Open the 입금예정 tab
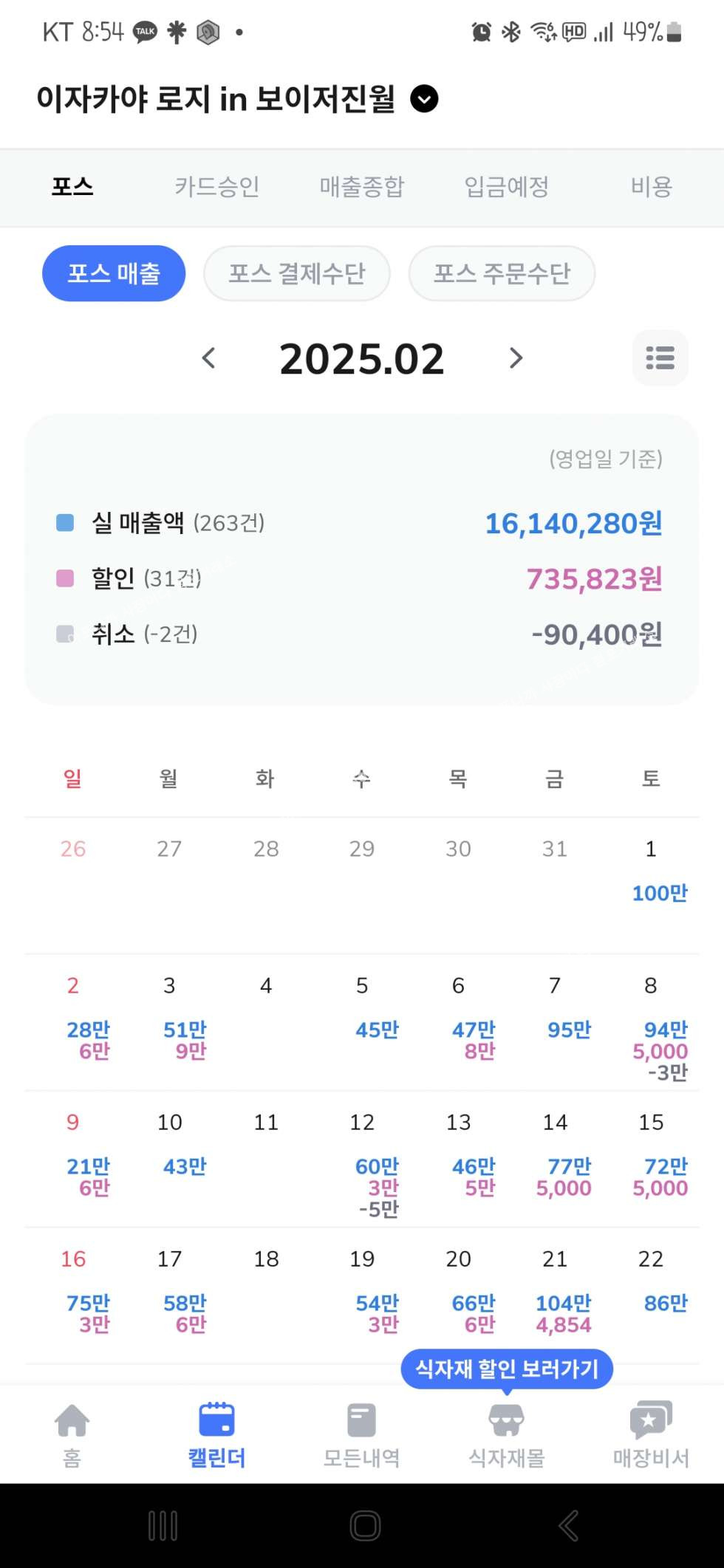Viewport: 724px width, 1568px height. click(506, 186)
